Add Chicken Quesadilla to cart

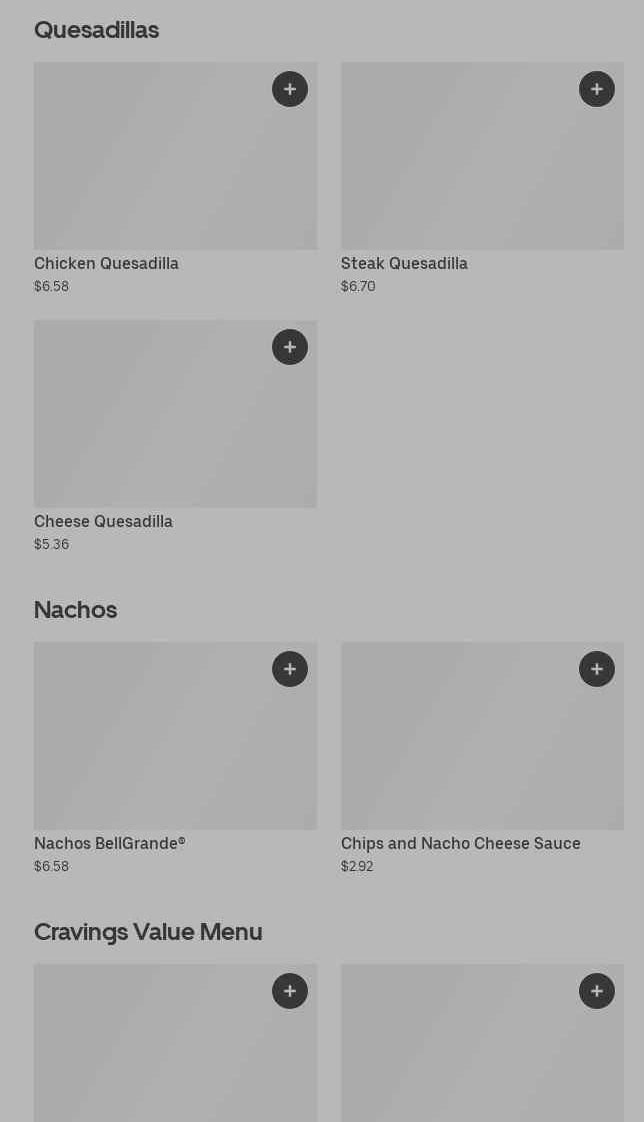pos(290,89)
